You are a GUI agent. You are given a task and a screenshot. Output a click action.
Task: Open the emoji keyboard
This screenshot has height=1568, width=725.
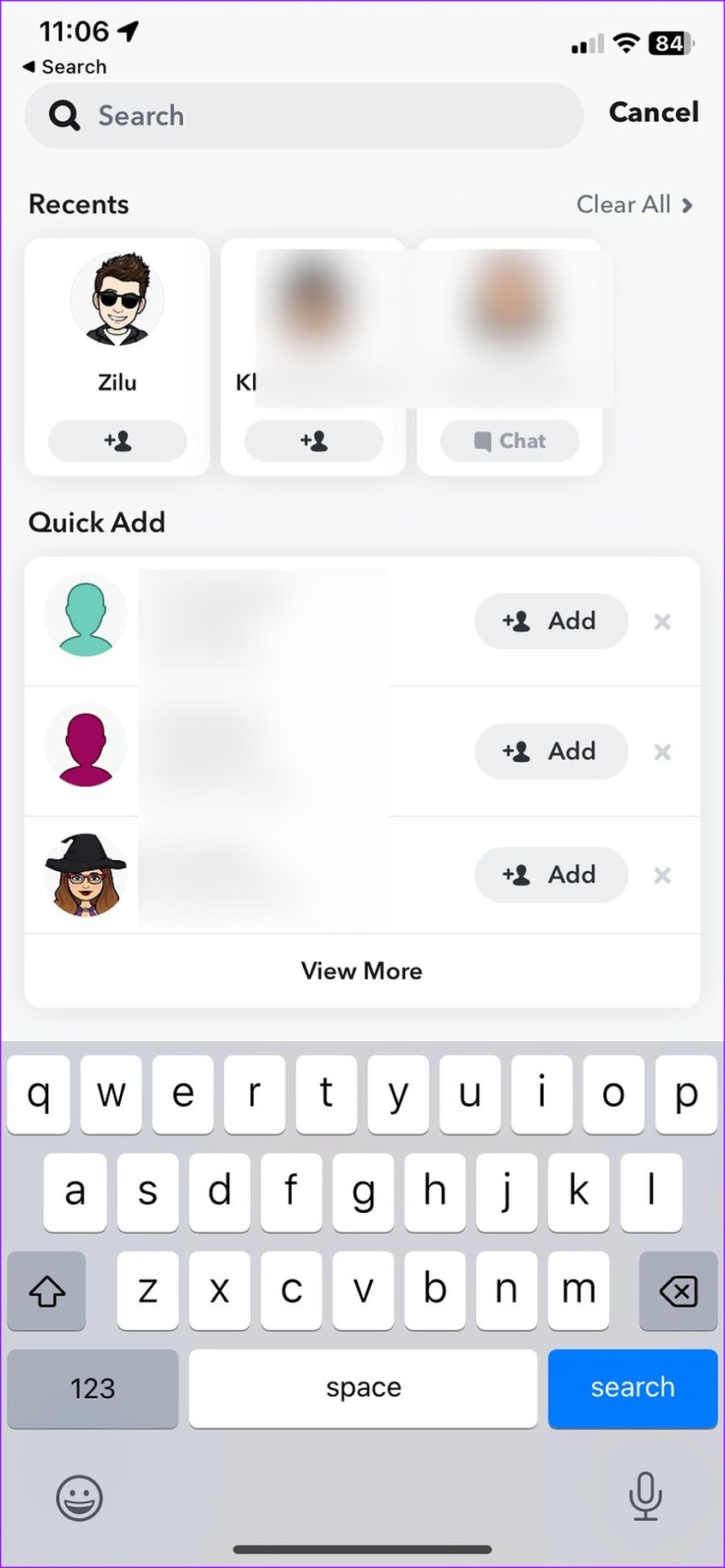79,1497
